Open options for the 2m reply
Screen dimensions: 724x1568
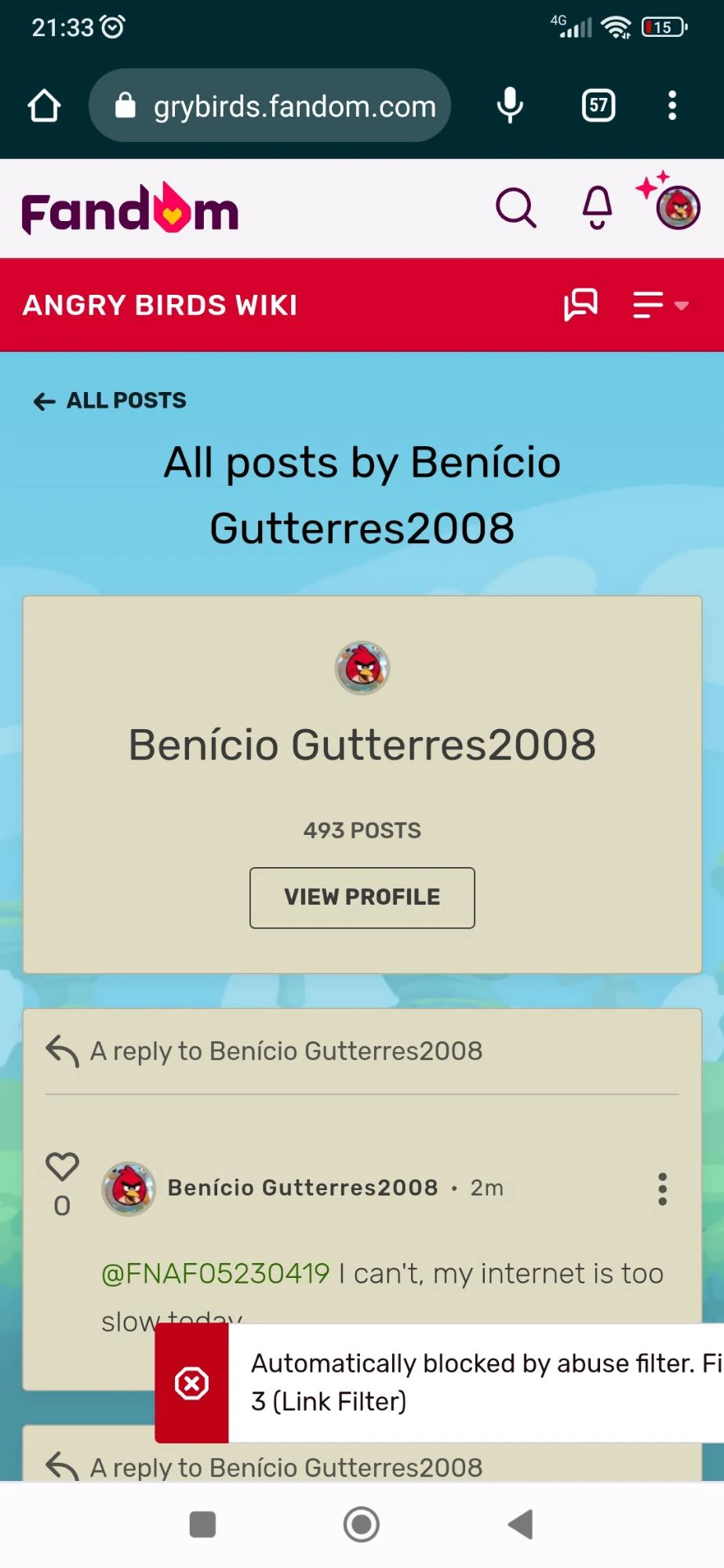tap(663, 1189)
